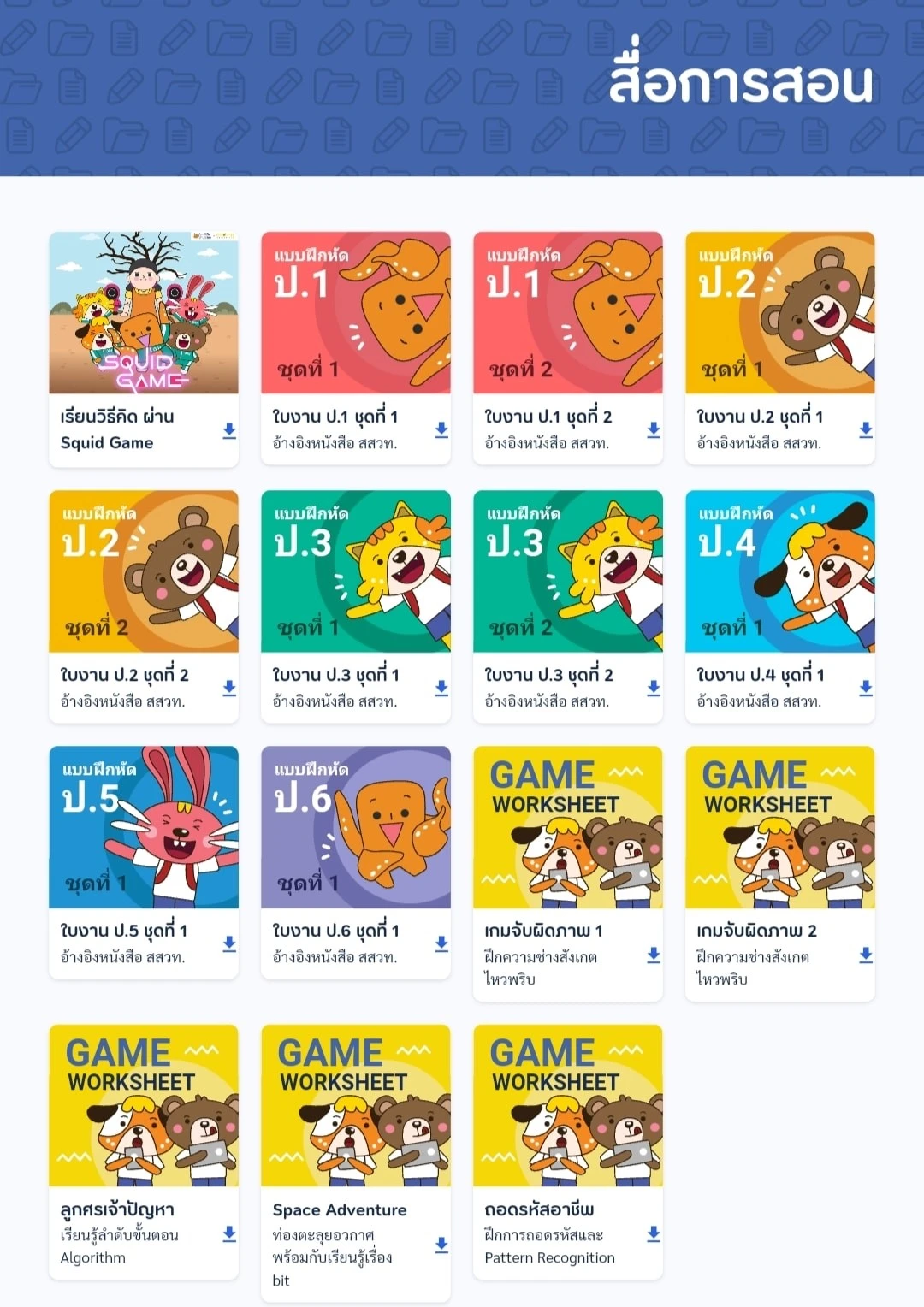Viewport: 924px width, 1307px height.
Task: Open worksheet ป.1 ชุดที่ 1 card
Action: [x=355, y=313]
